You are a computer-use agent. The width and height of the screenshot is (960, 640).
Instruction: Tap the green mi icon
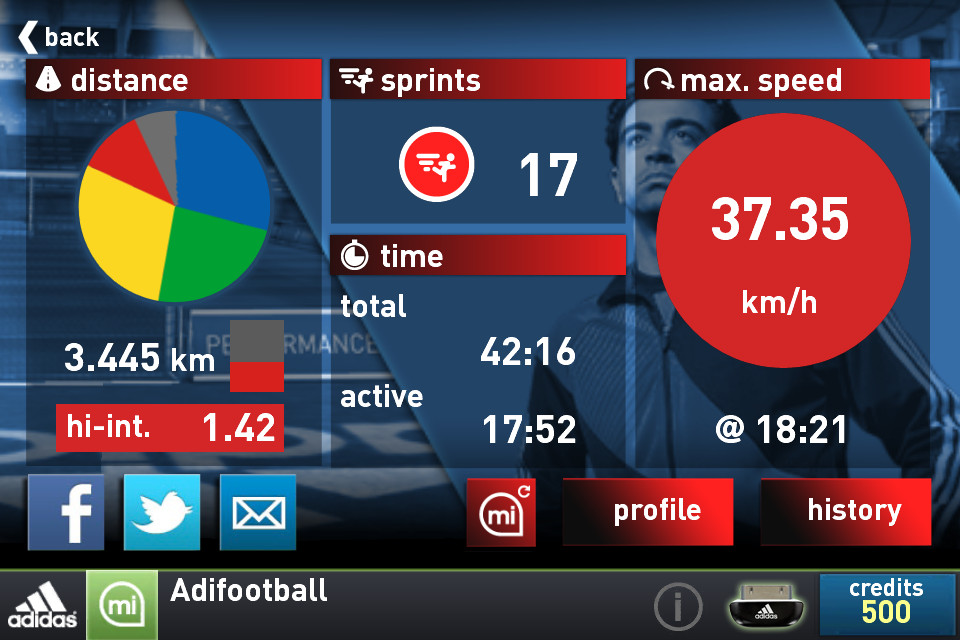(122, 606)
